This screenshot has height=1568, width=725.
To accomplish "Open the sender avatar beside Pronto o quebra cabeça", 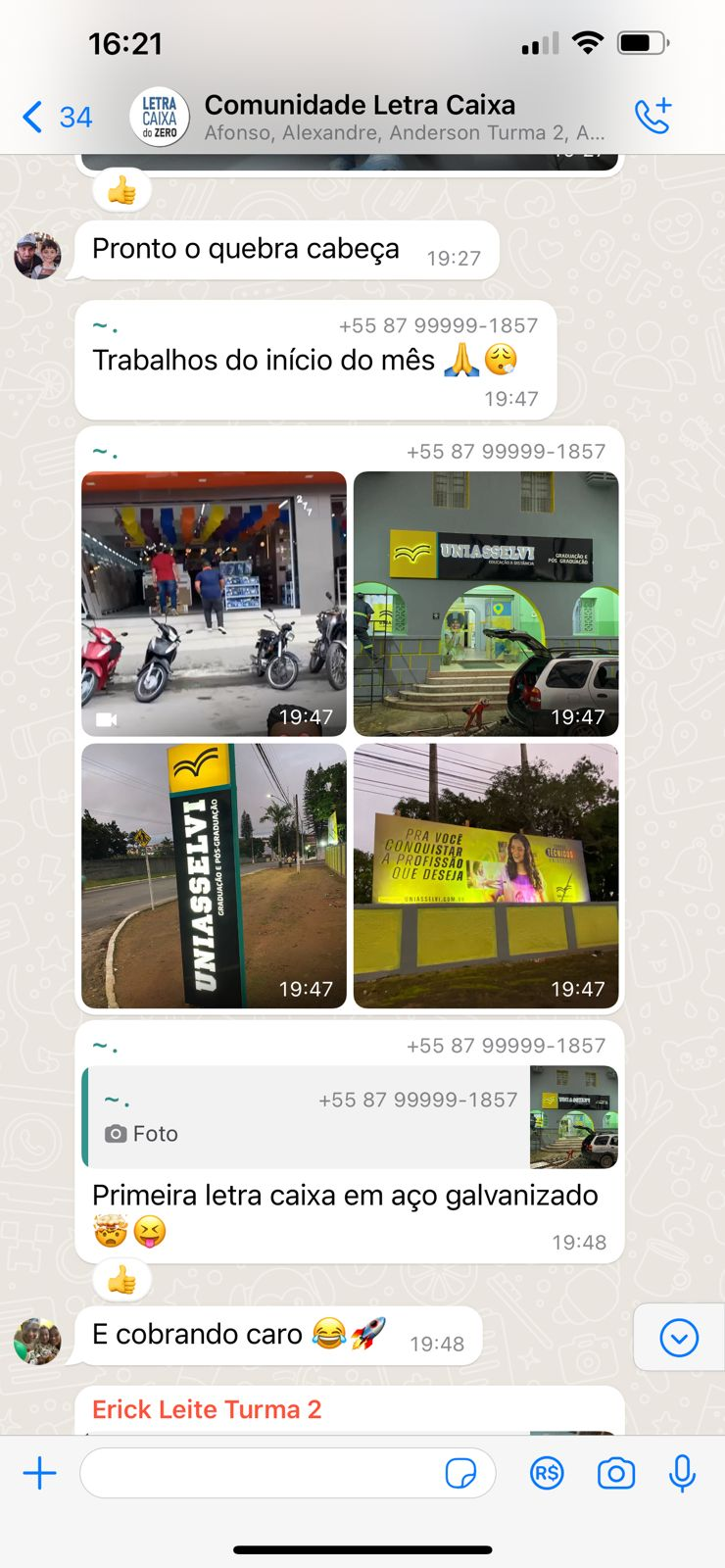I will point(37,256).
